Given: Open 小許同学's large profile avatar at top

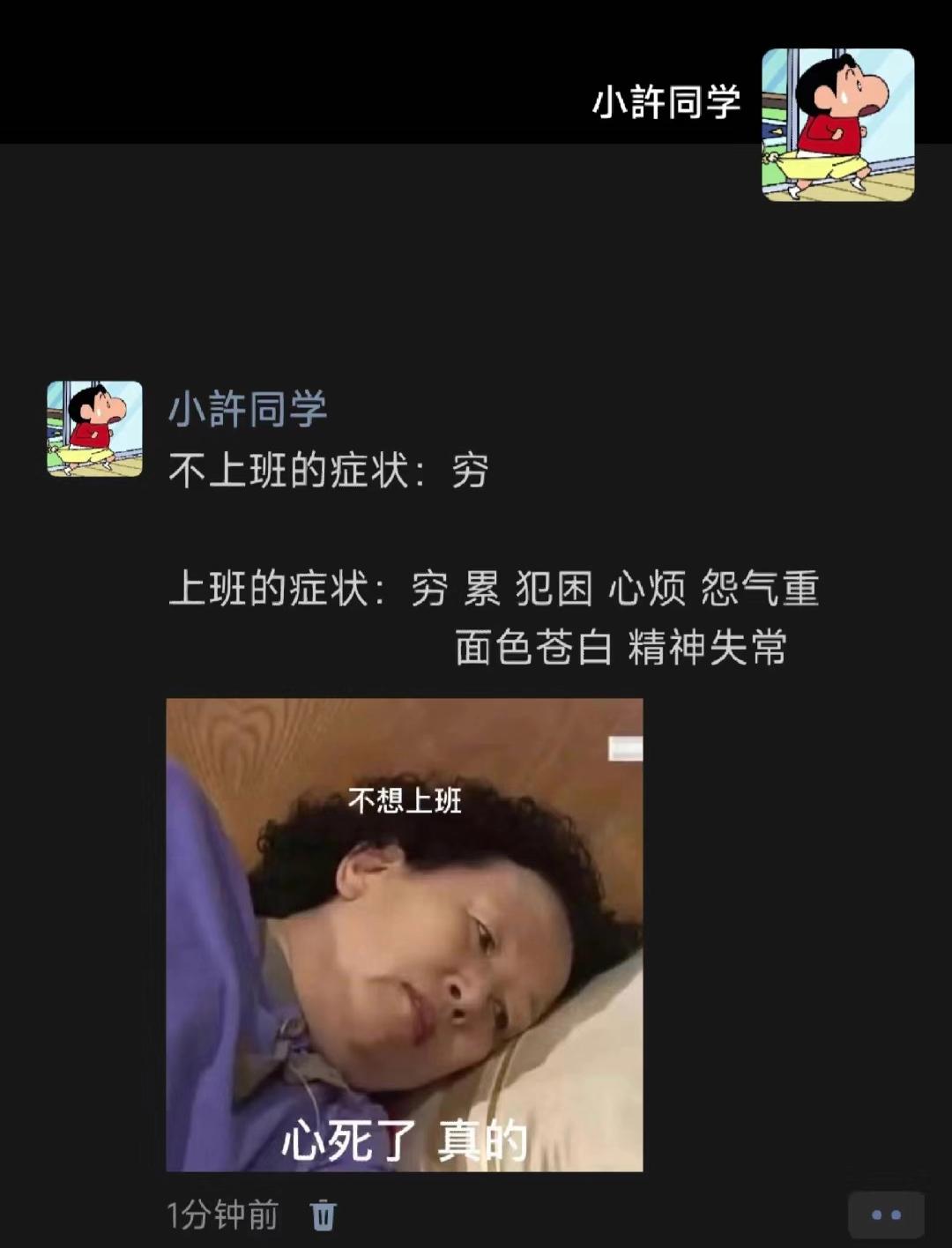Looking at the screenshot, I should point(837,124).
